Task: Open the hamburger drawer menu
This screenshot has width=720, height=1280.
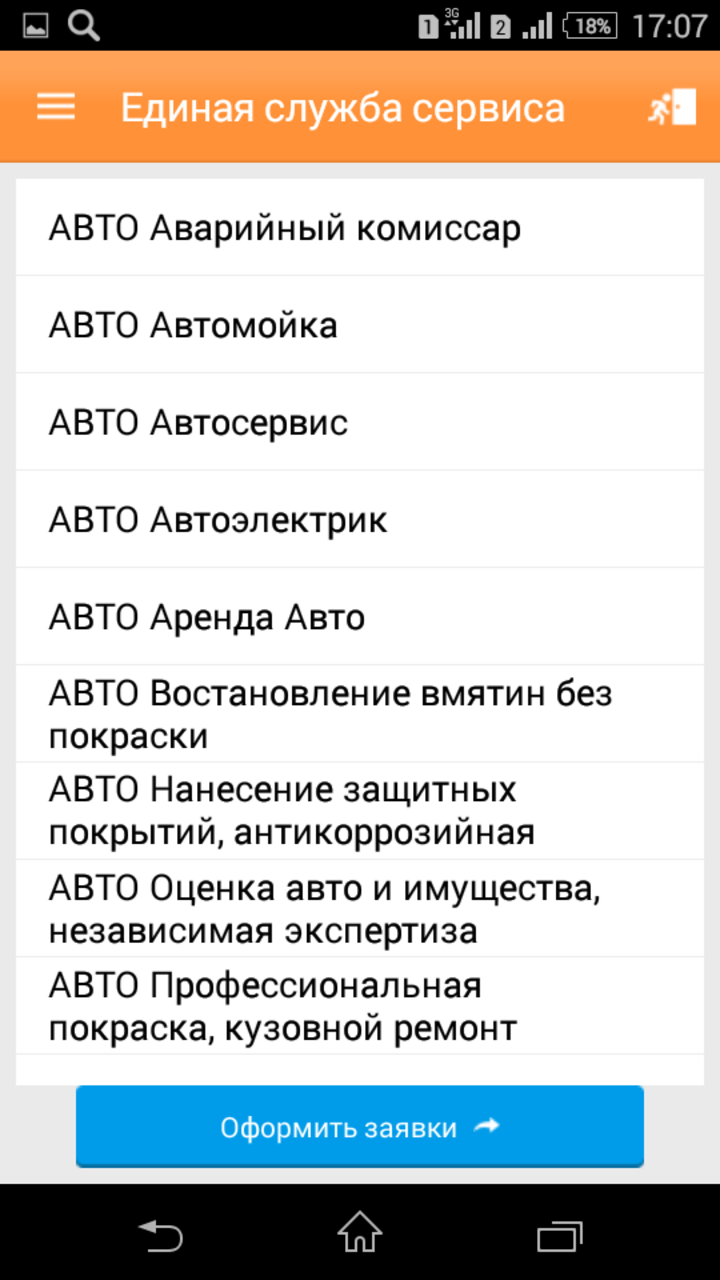Action: coord(56,107)
